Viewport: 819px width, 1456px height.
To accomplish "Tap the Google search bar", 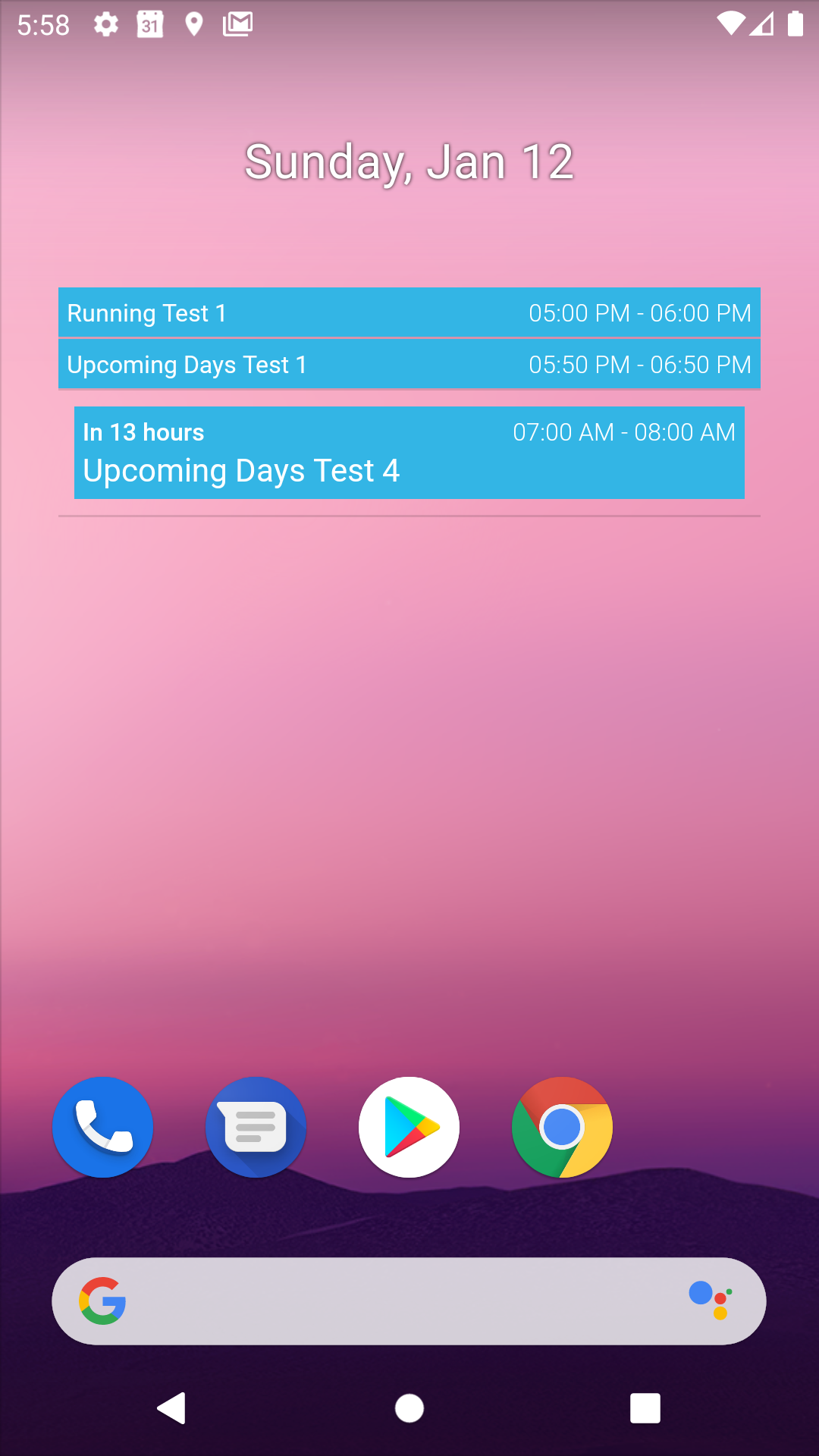I will tap(409, 1301).
